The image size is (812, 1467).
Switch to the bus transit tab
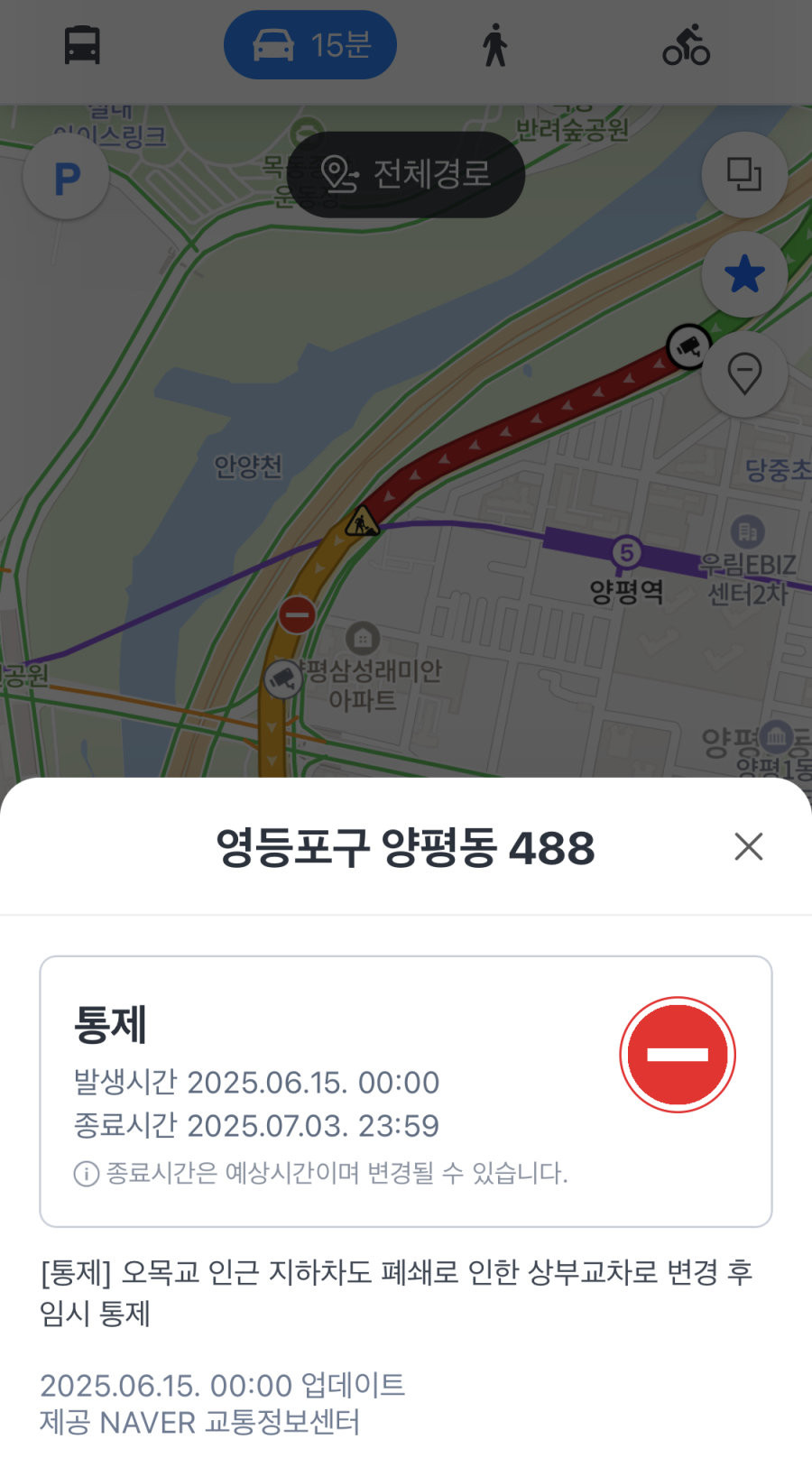(82, 44)
